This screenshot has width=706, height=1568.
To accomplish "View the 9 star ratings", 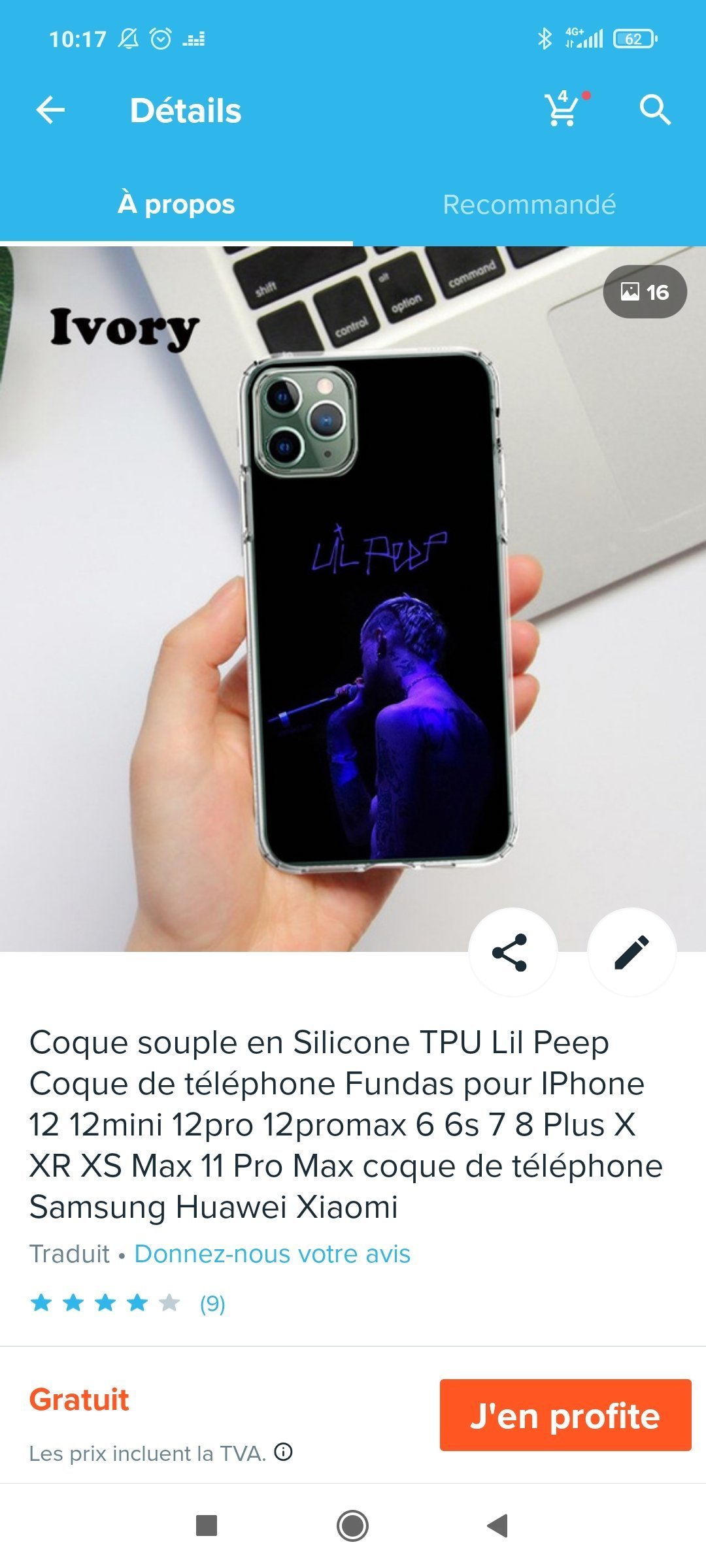I will 127,1303.
